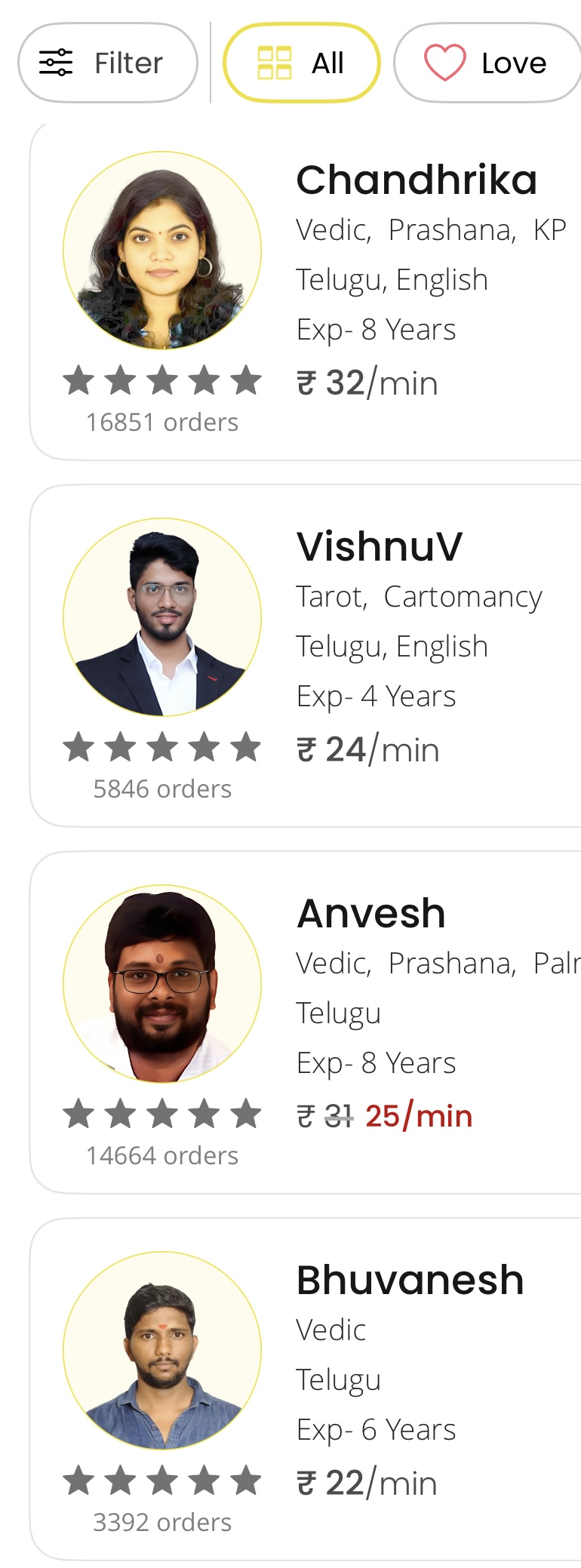This screenshot has width=581, height=1568.
Task: View Anvesh's astrologer profile card
Action: point(306,1022)
